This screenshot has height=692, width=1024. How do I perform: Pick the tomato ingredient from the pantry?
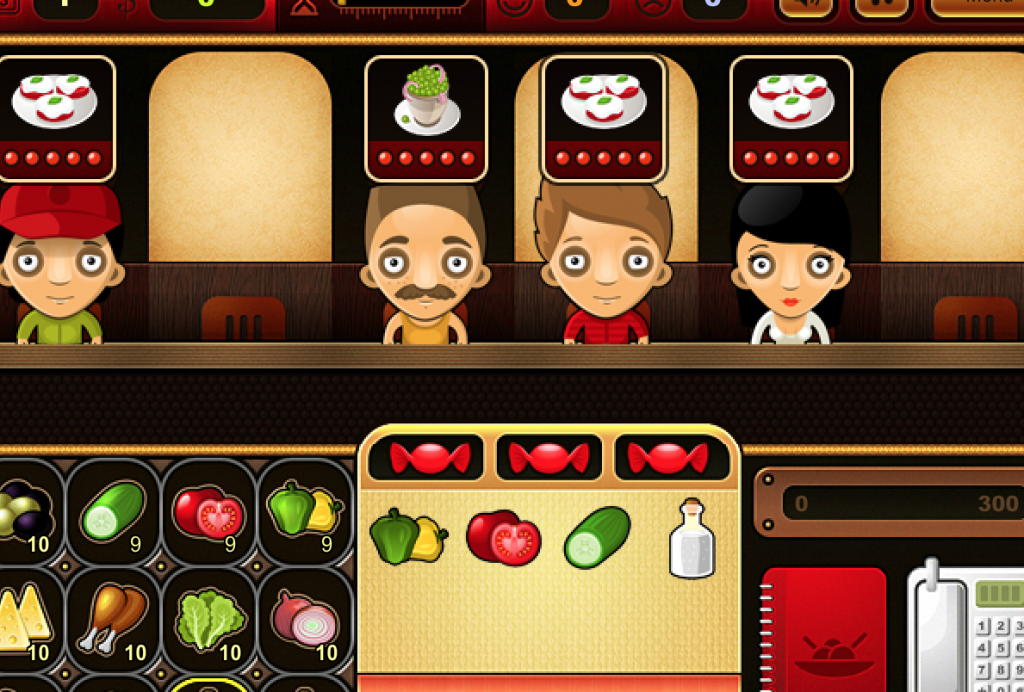click(x=208, y=512)
